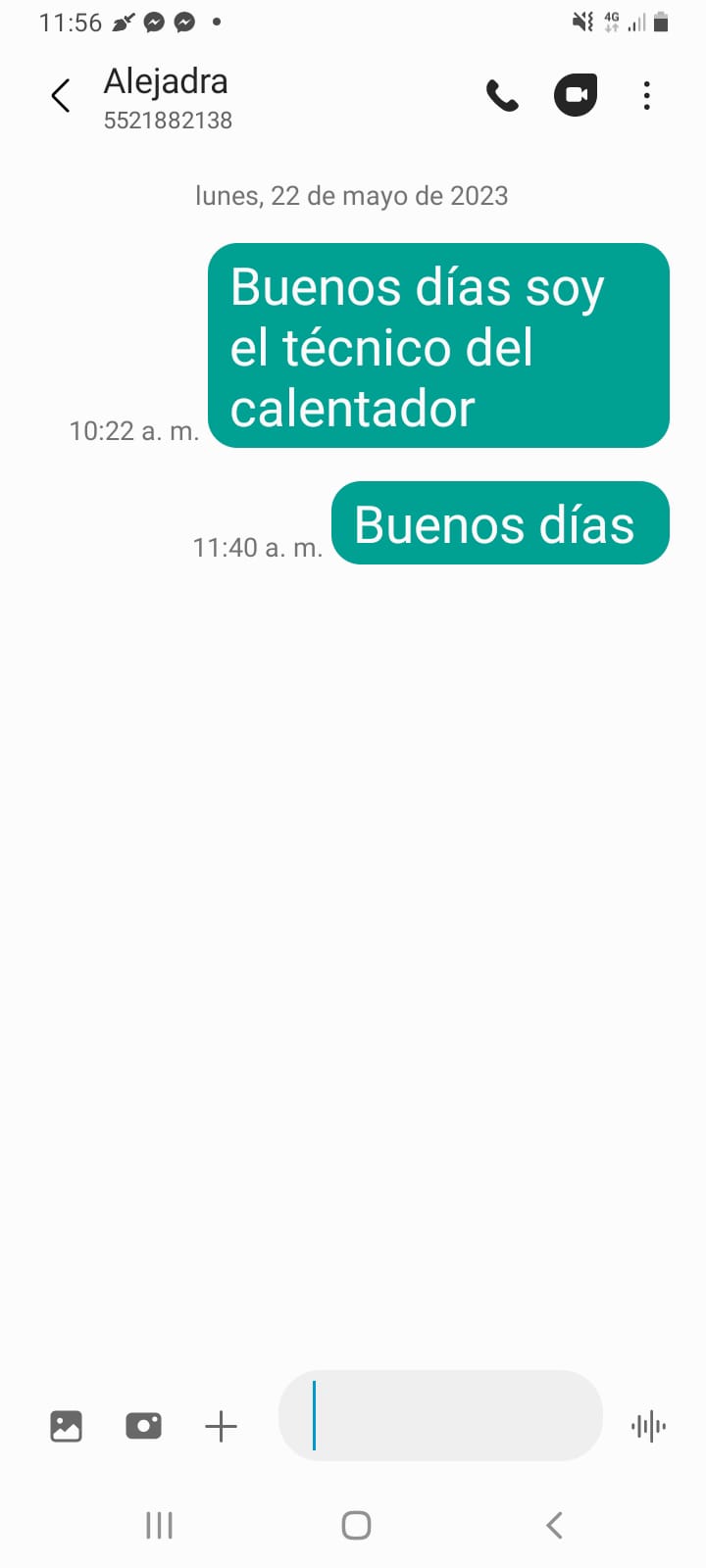Open the camera to take a photo
The width and height of the screenshot is (706, 1568).
tap(143, 1426)
